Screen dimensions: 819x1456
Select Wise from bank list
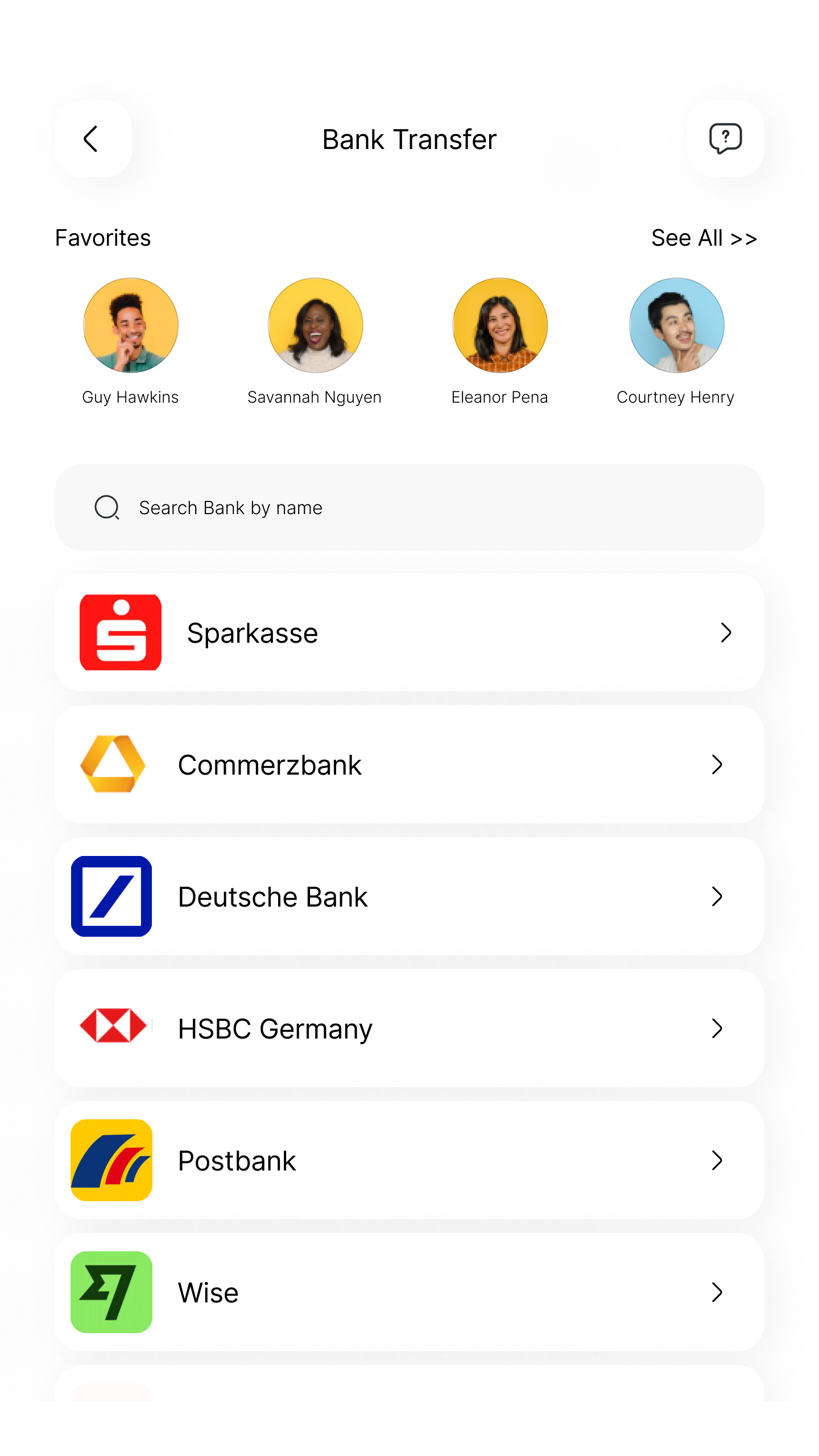tap(409, 1292)
